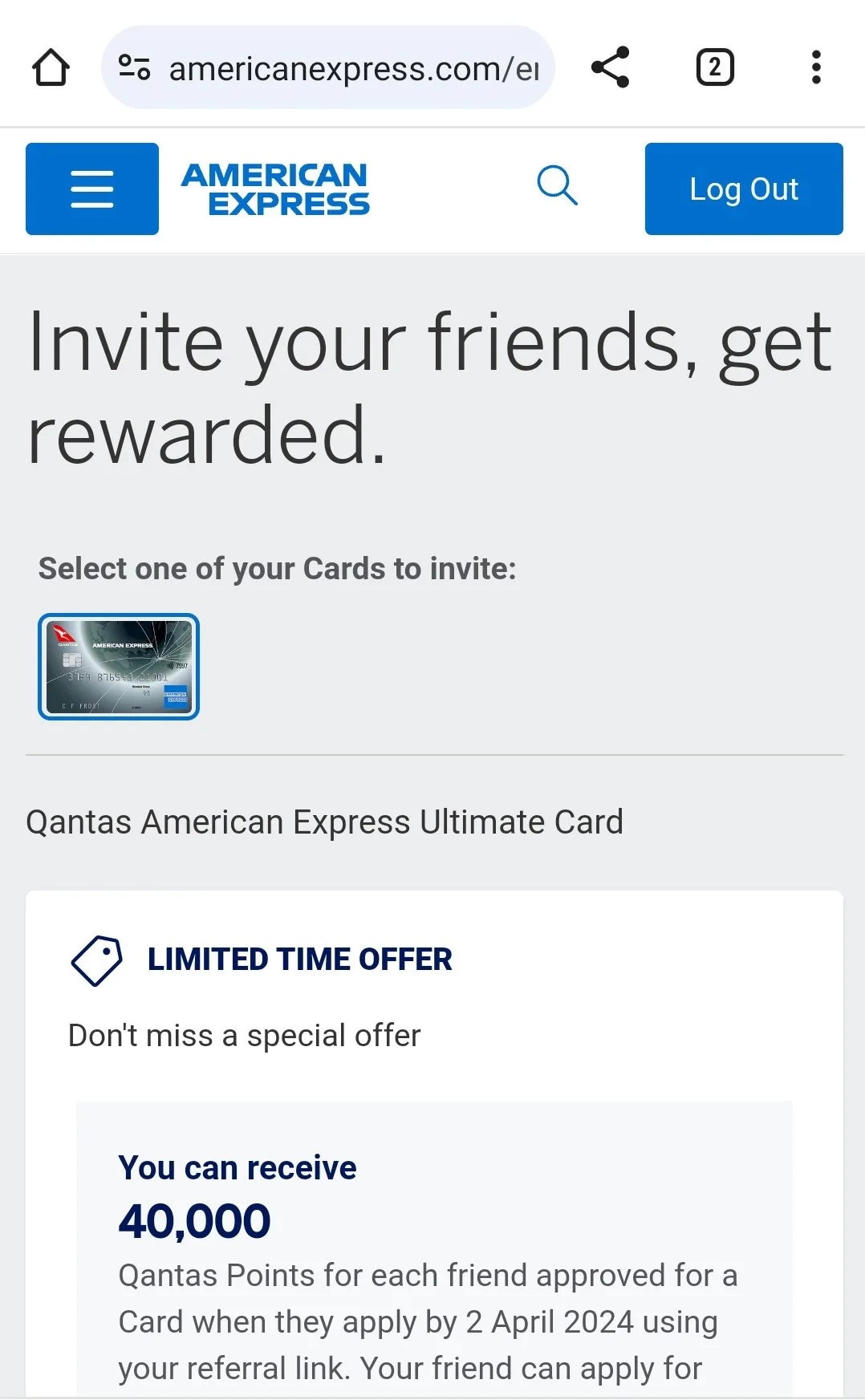Select the Qantas Ultimate Card thumbnail
The height and width of the screenshot is (1400, 865).
tap(119, 667)
